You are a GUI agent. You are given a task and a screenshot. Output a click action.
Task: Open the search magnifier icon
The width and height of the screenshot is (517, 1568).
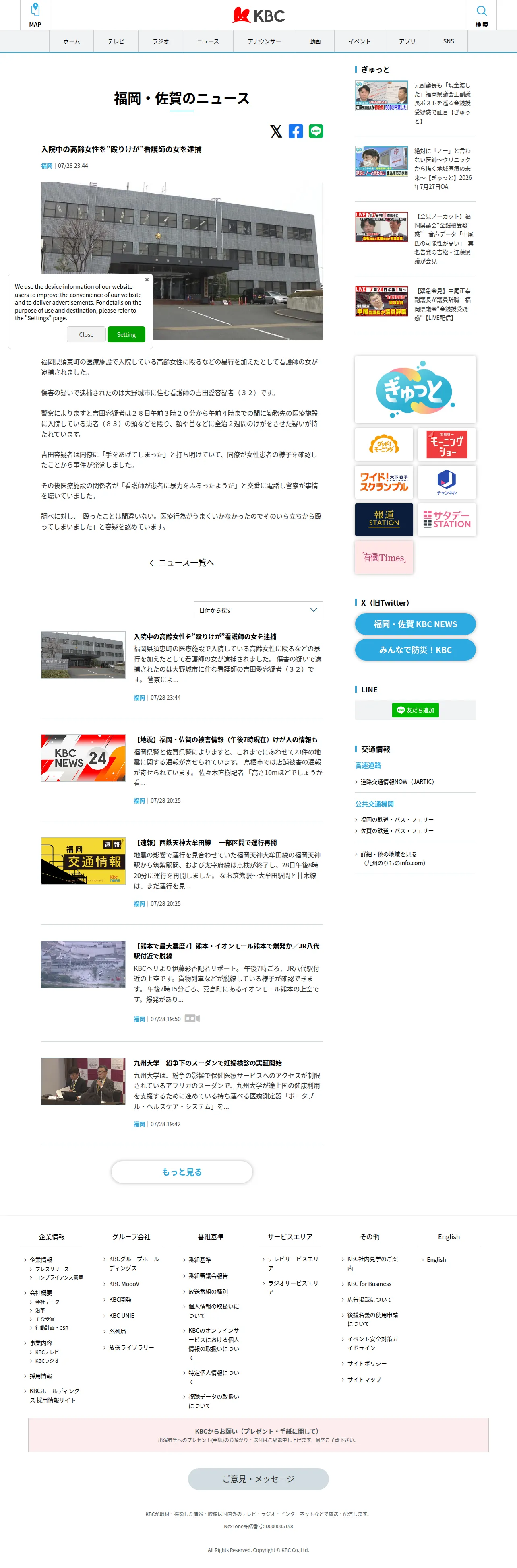click(481, 14)
